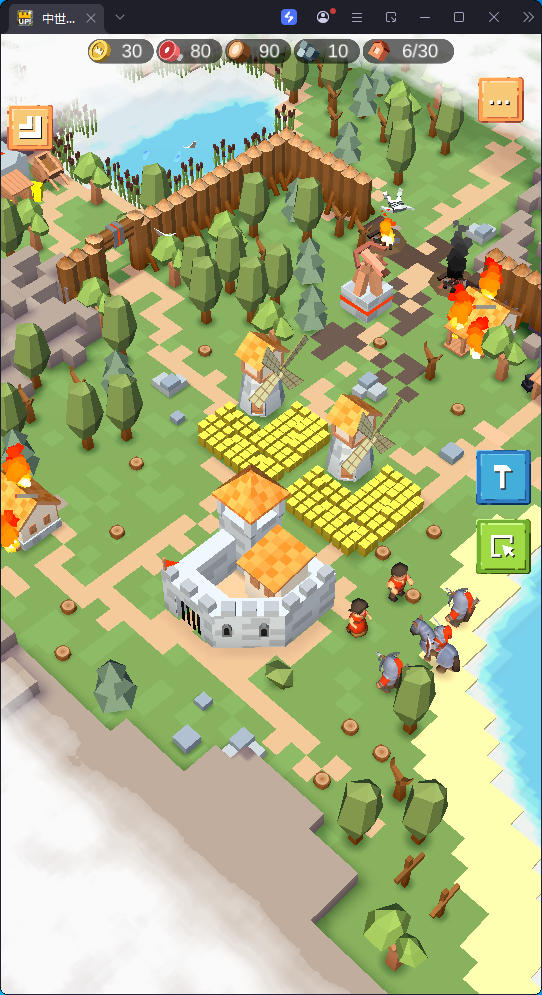Open the build hammer button
Image resolution: width=542 pixels, height=995 pixels.
503,477
